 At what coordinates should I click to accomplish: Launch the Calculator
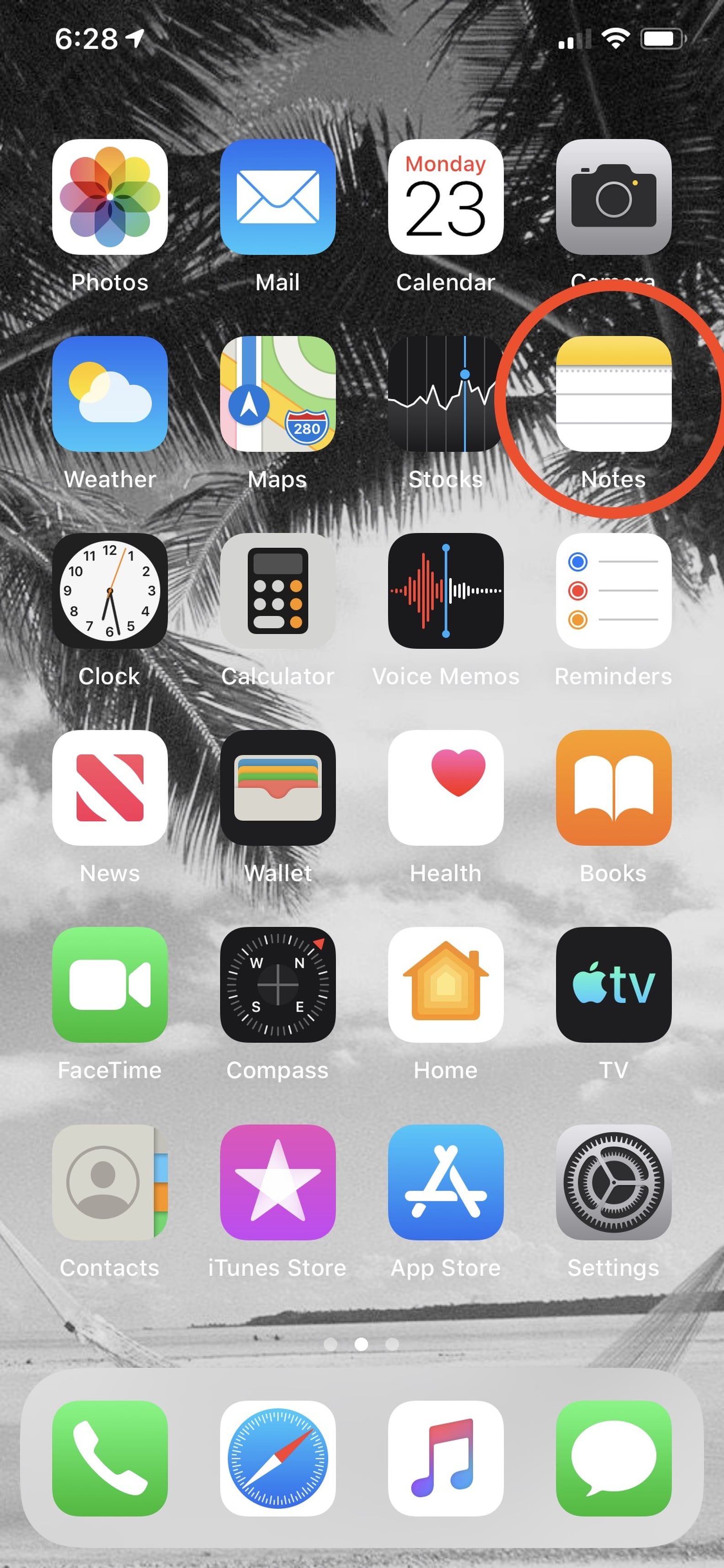[277, 592]
